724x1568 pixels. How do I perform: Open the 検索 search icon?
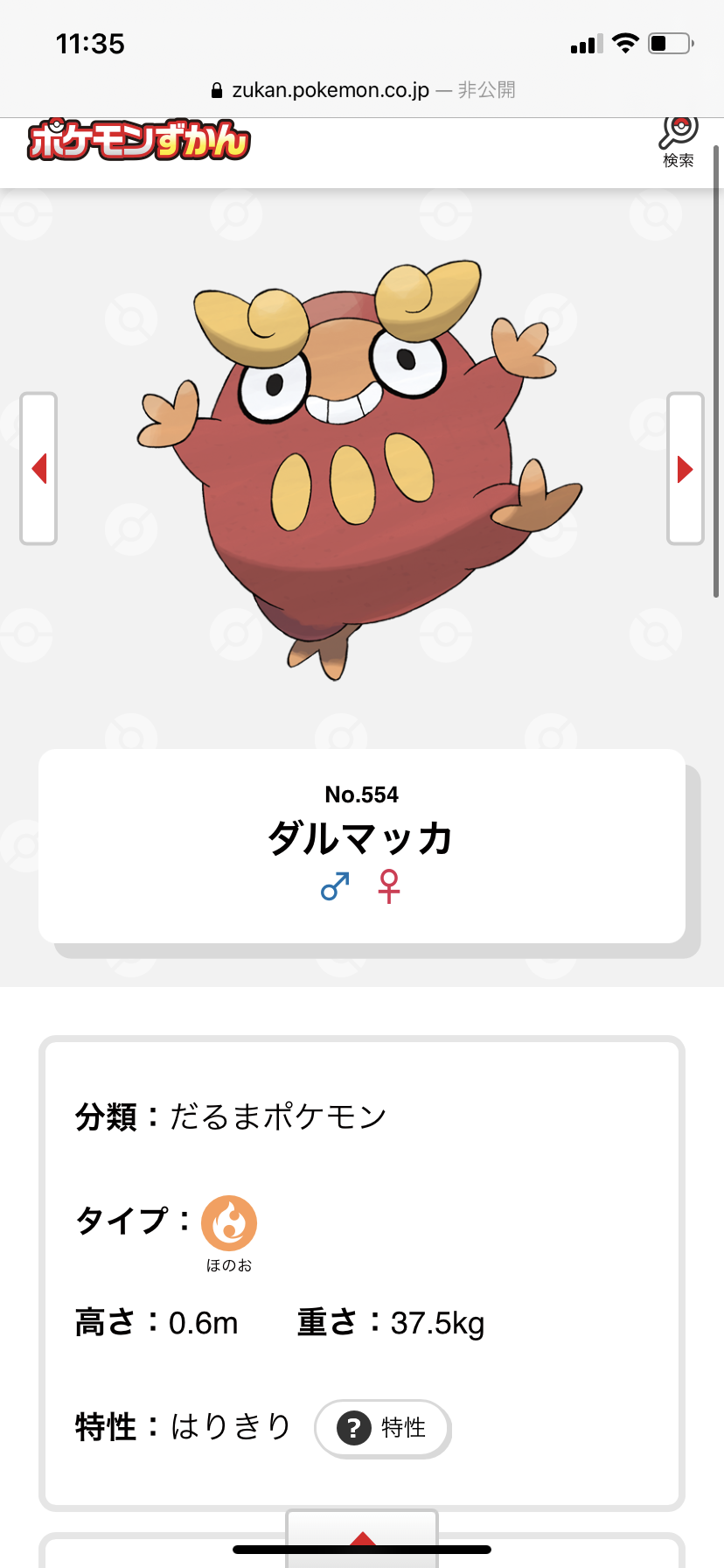click(x=679, y=143)
